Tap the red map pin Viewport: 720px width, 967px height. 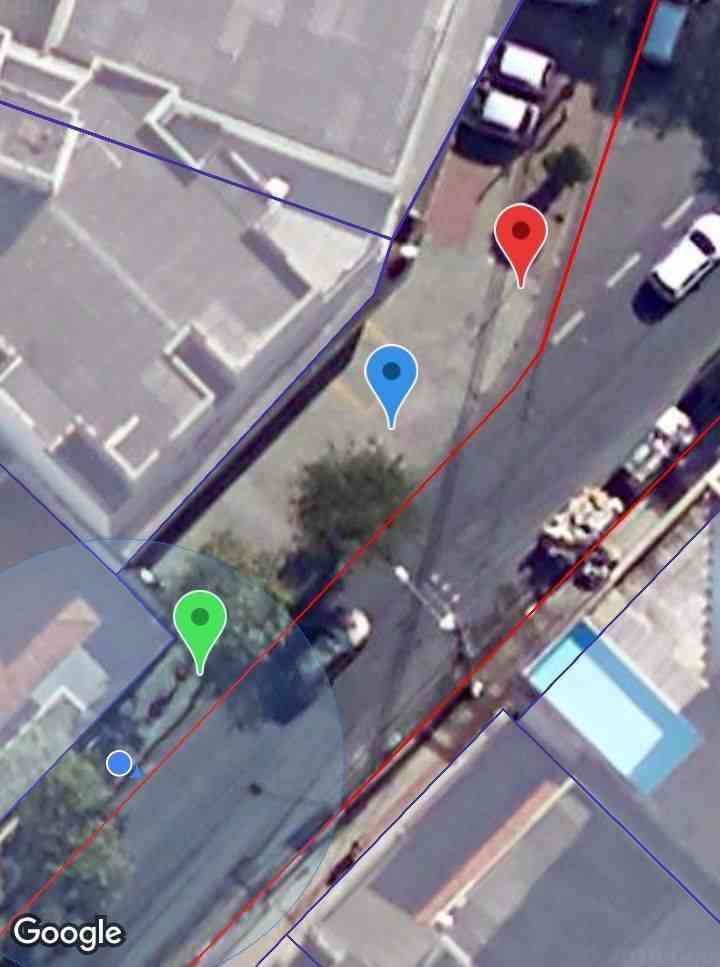click(520, 236)
